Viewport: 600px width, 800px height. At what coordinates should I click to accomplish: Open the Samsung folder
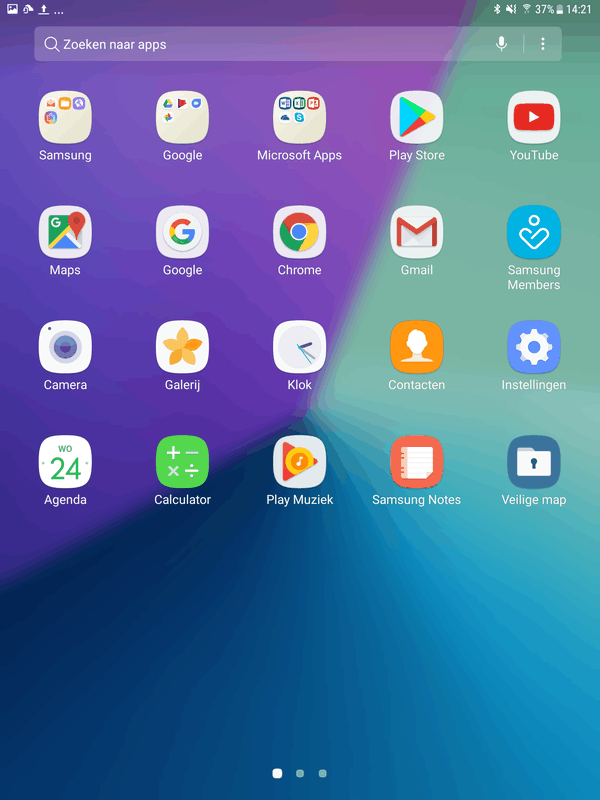[x=65, y=118]
